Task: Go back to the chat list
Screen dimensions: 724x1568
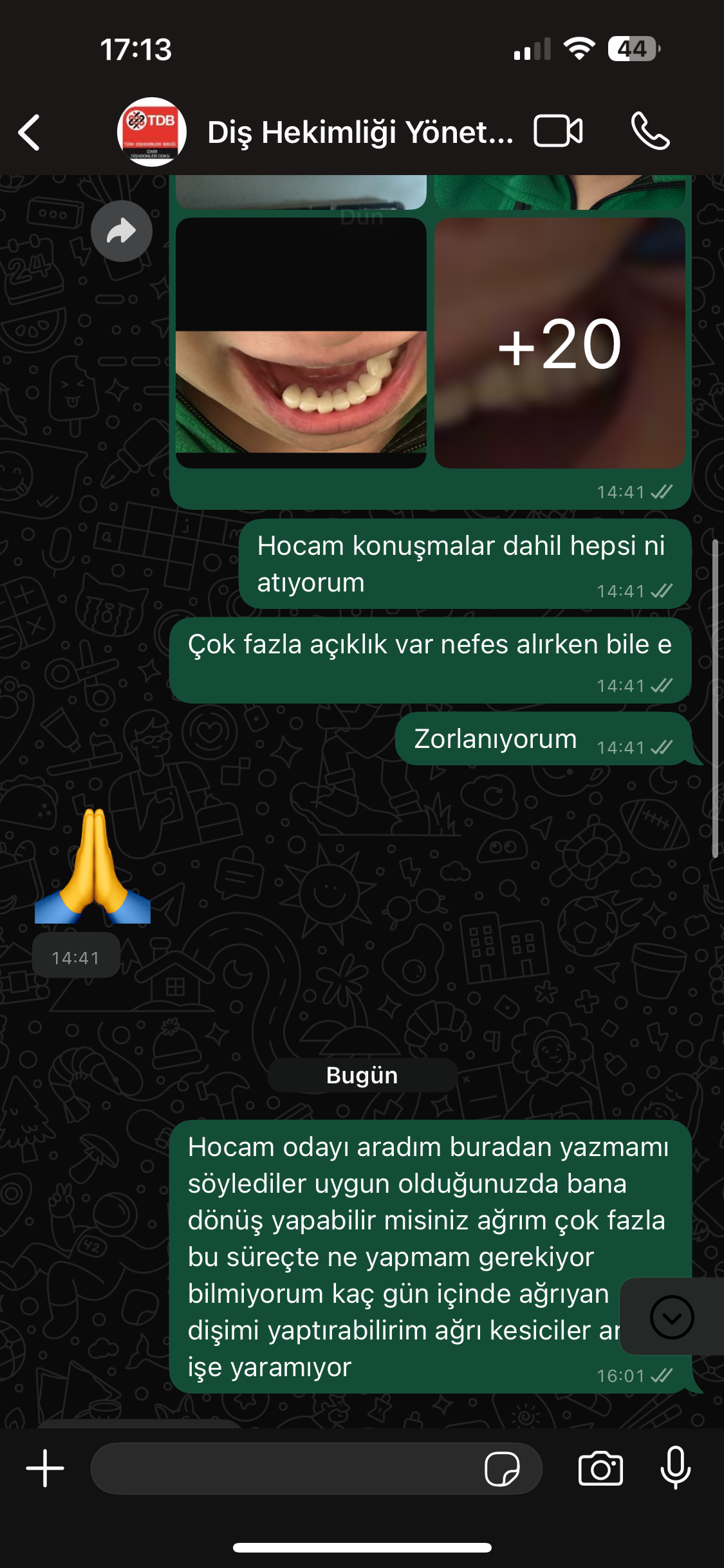Action: [x=30, y=133]
